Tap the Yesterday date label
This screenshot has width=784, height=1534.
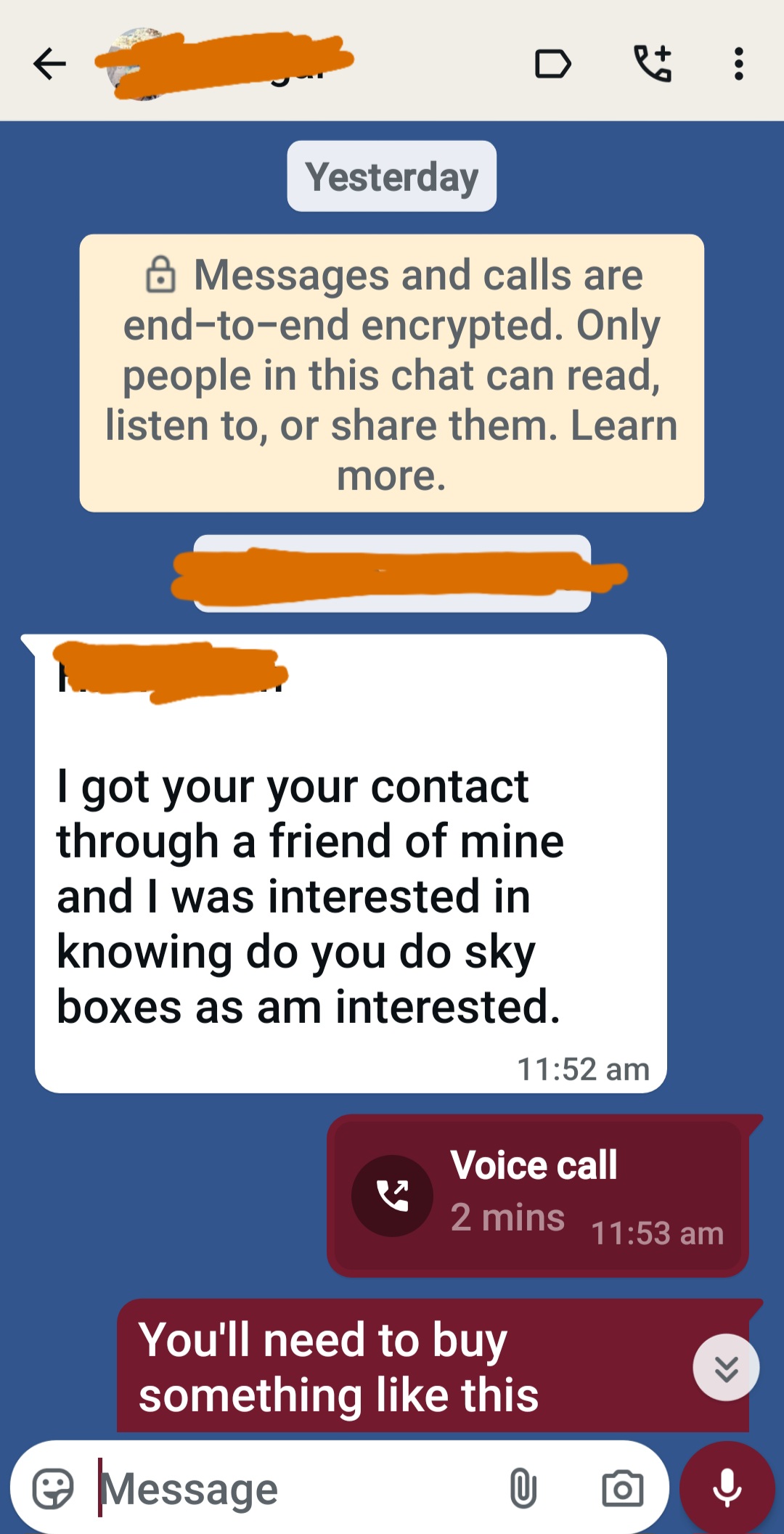[x=392, y=176]
